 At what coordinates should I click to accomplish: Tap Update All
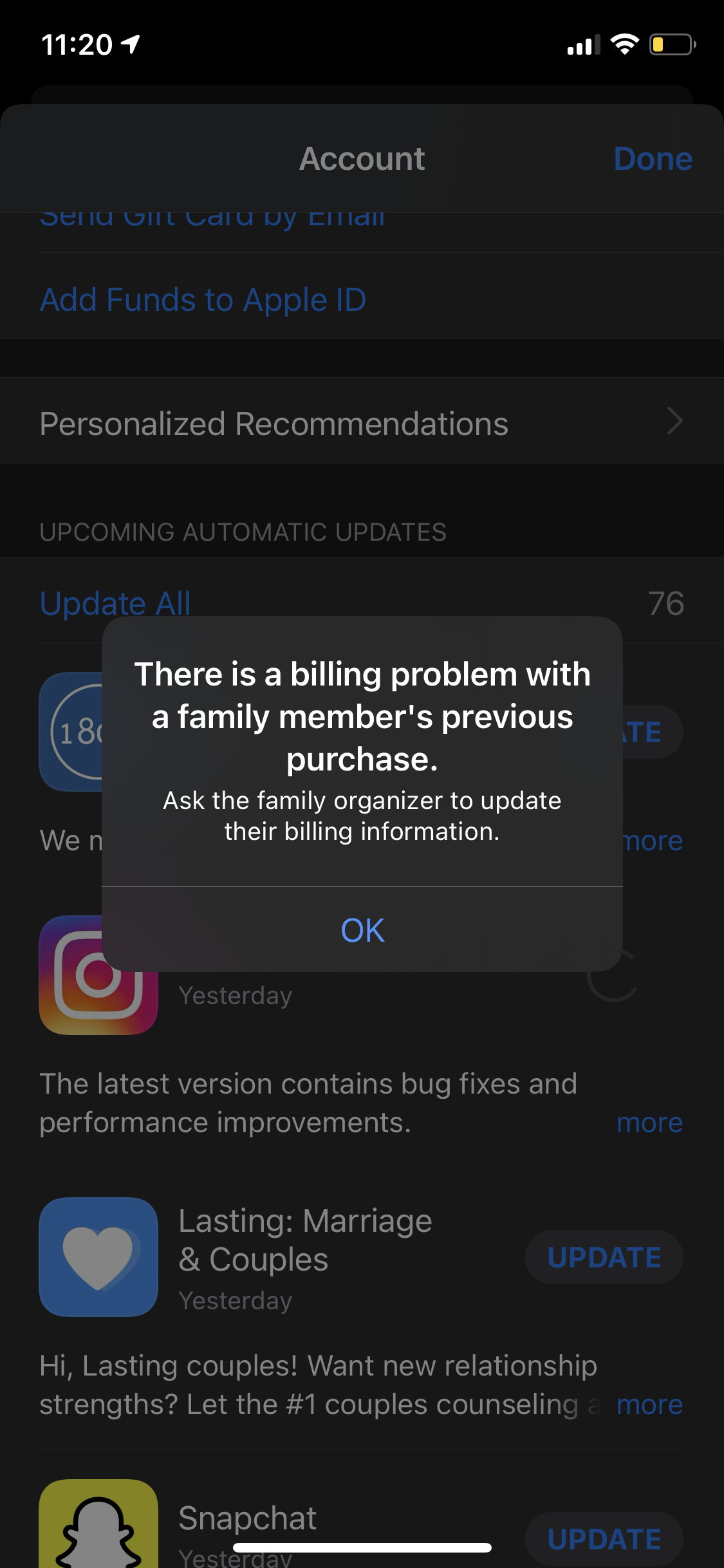coord(115,602)
